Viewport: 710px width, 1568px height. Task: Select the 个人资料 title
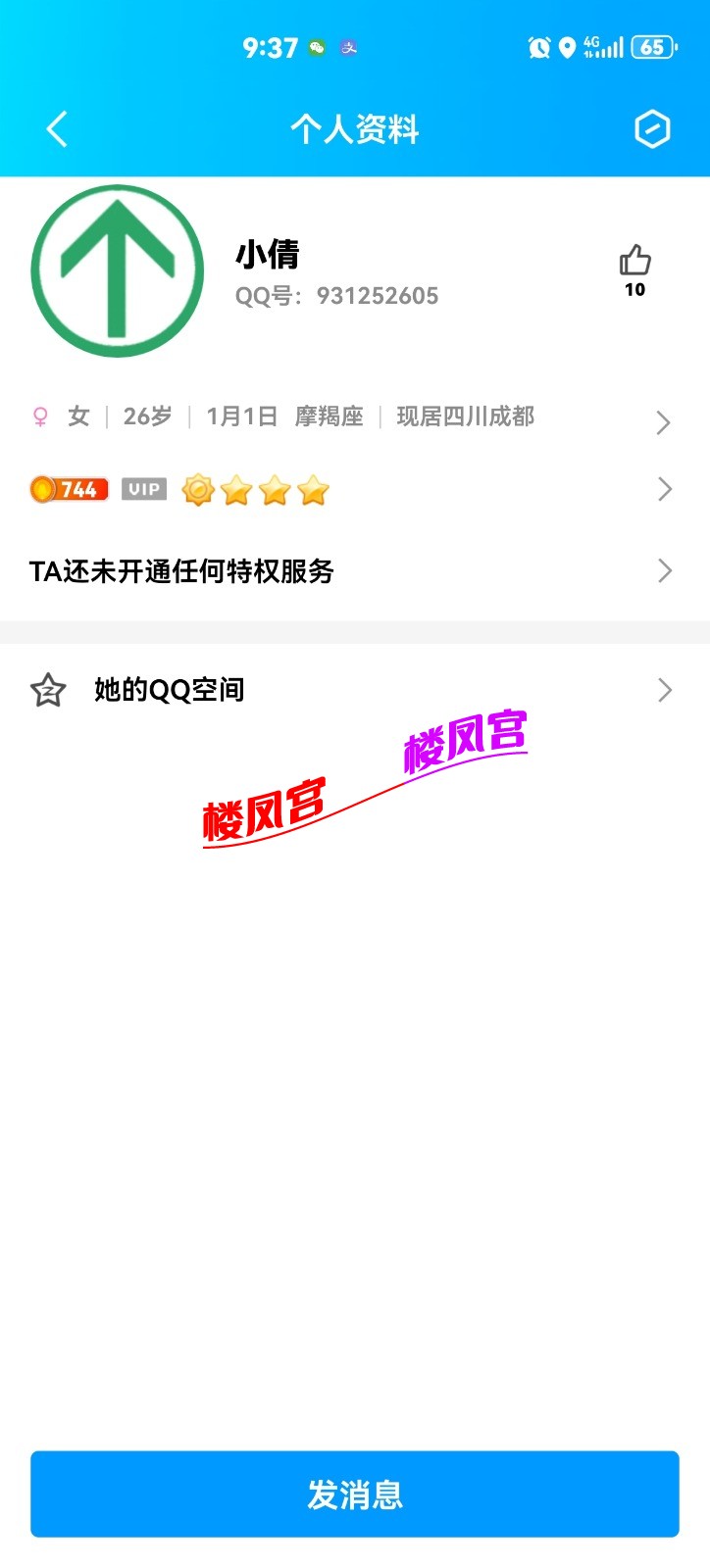355,128
